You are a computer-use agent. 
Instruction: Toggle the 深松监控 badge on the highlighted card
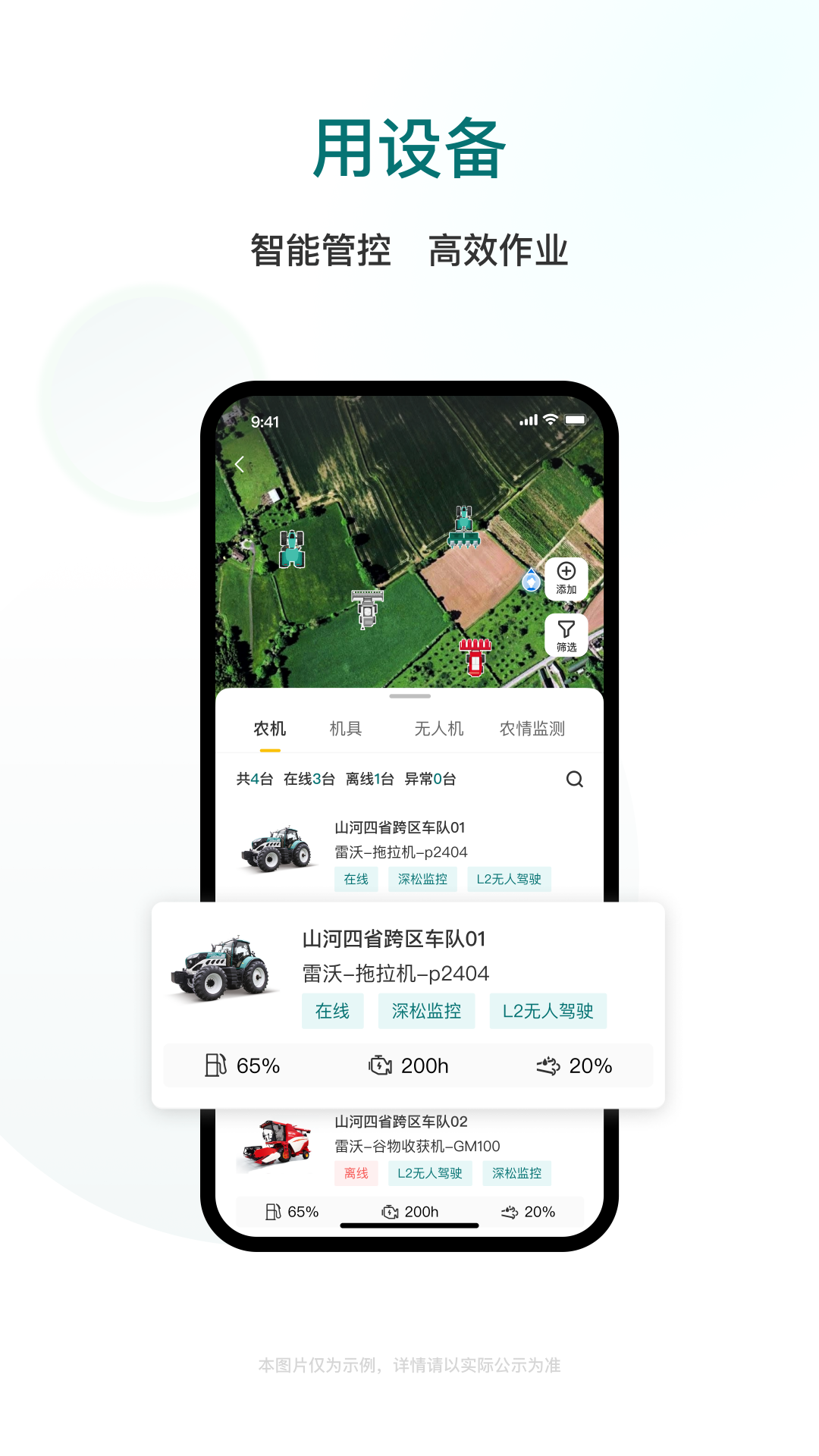426,1010
